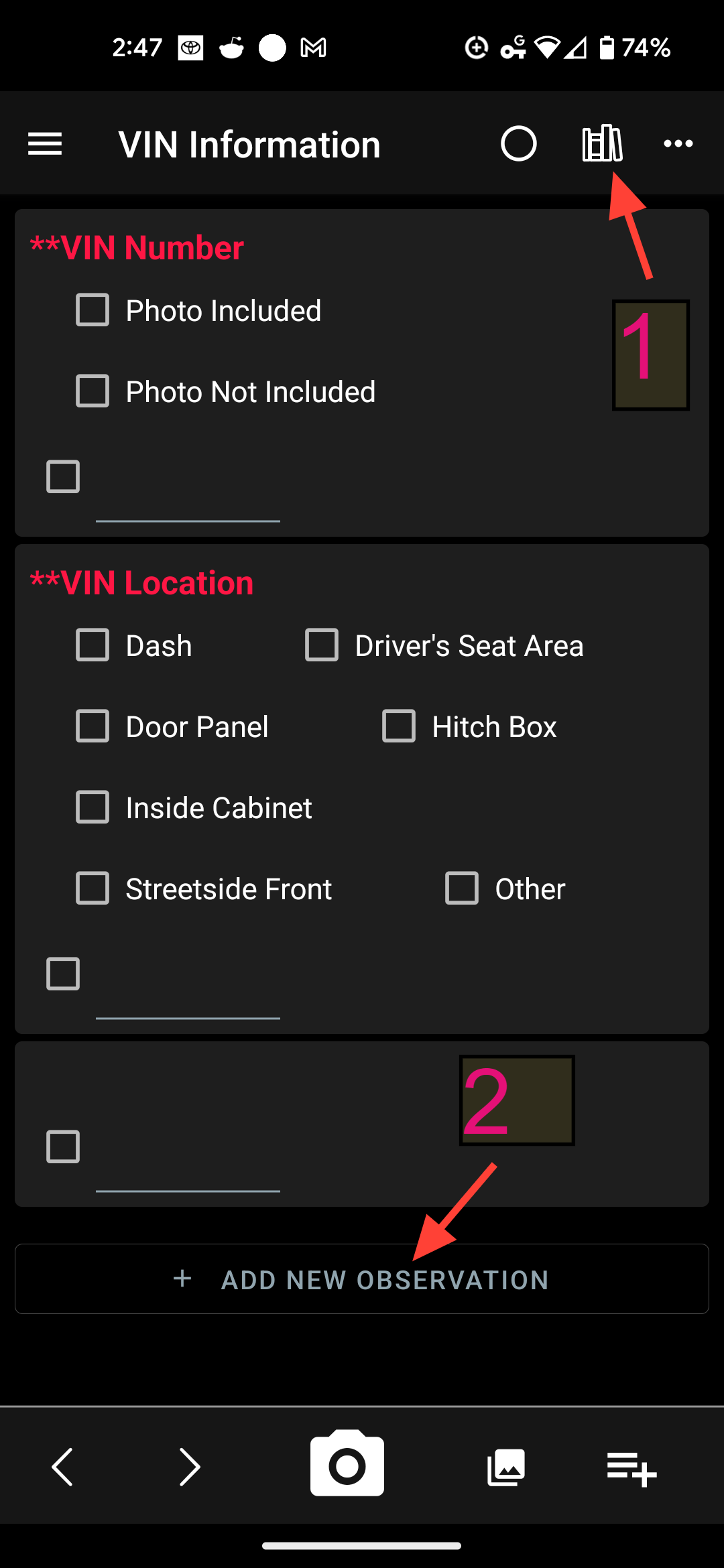
Task: Tap the custom text field under VIN Number
Action: point(188,503)
